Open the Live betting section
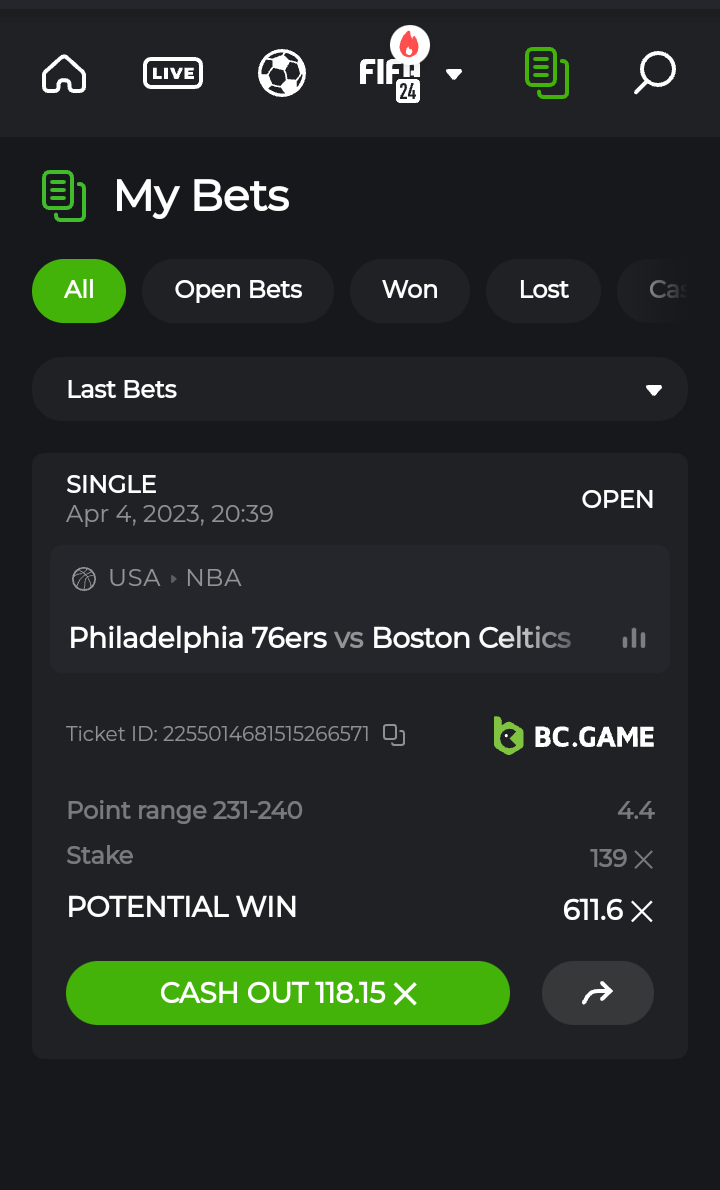The height and width of the screenshot is (1190, 720). (173, 73)
